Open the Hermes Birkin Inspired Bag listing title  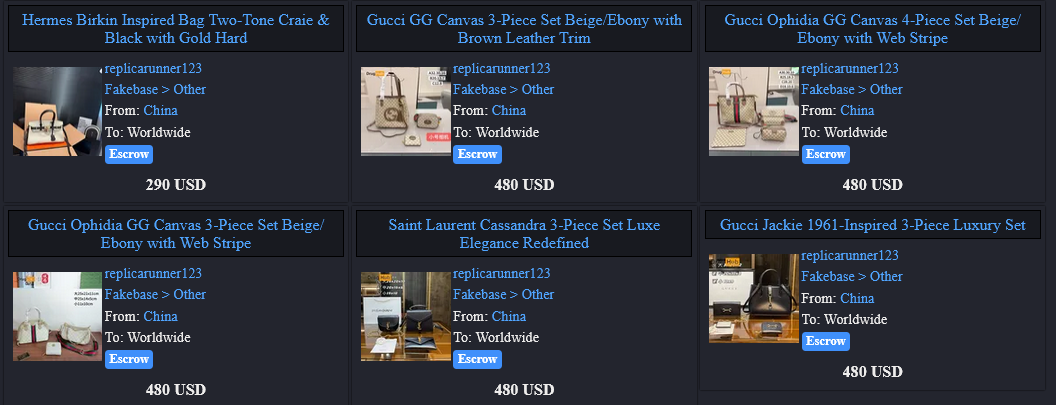pos(175,29)
